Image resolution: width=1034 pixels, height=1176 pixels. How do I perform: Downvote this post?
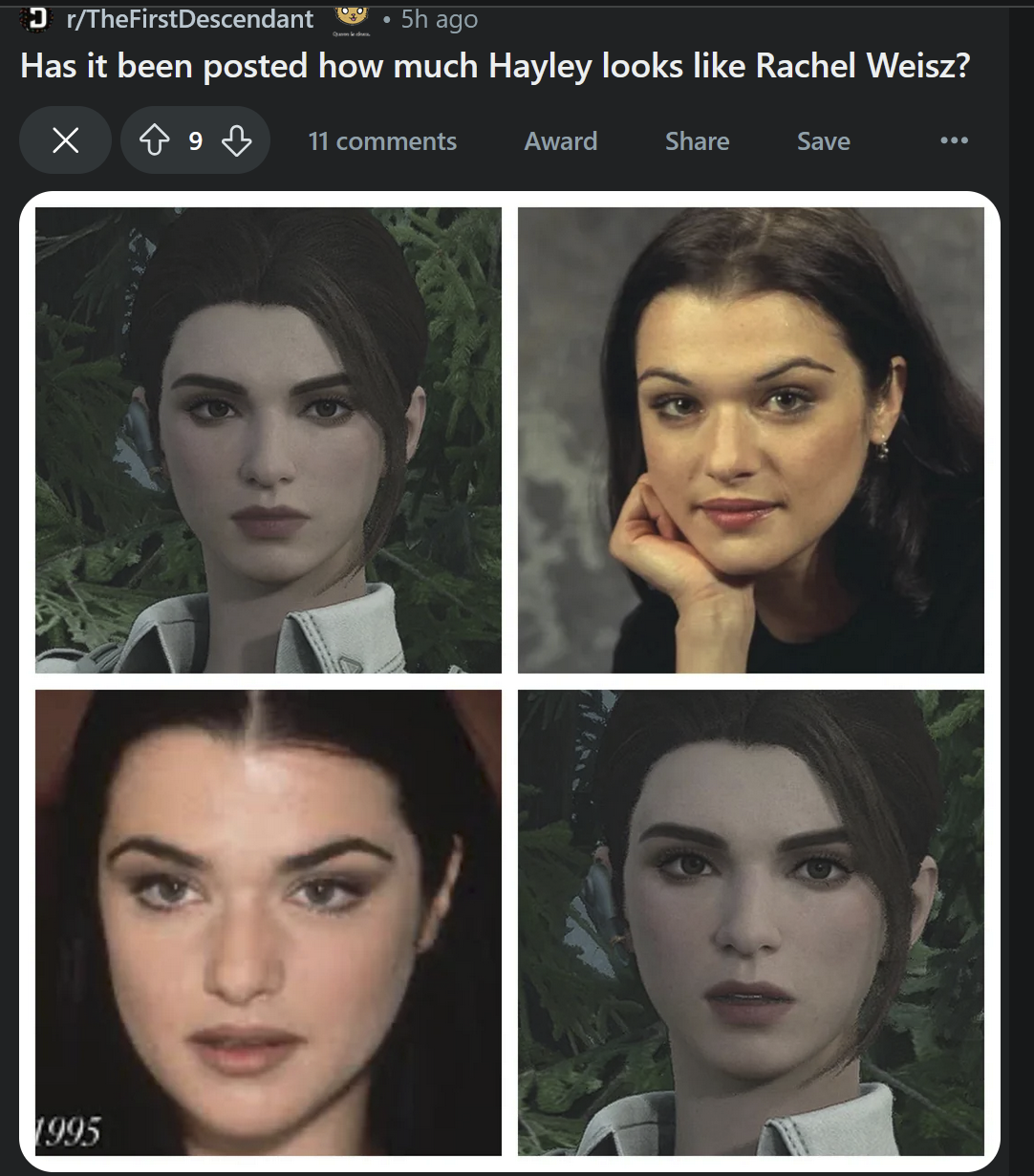coord(236,141)
